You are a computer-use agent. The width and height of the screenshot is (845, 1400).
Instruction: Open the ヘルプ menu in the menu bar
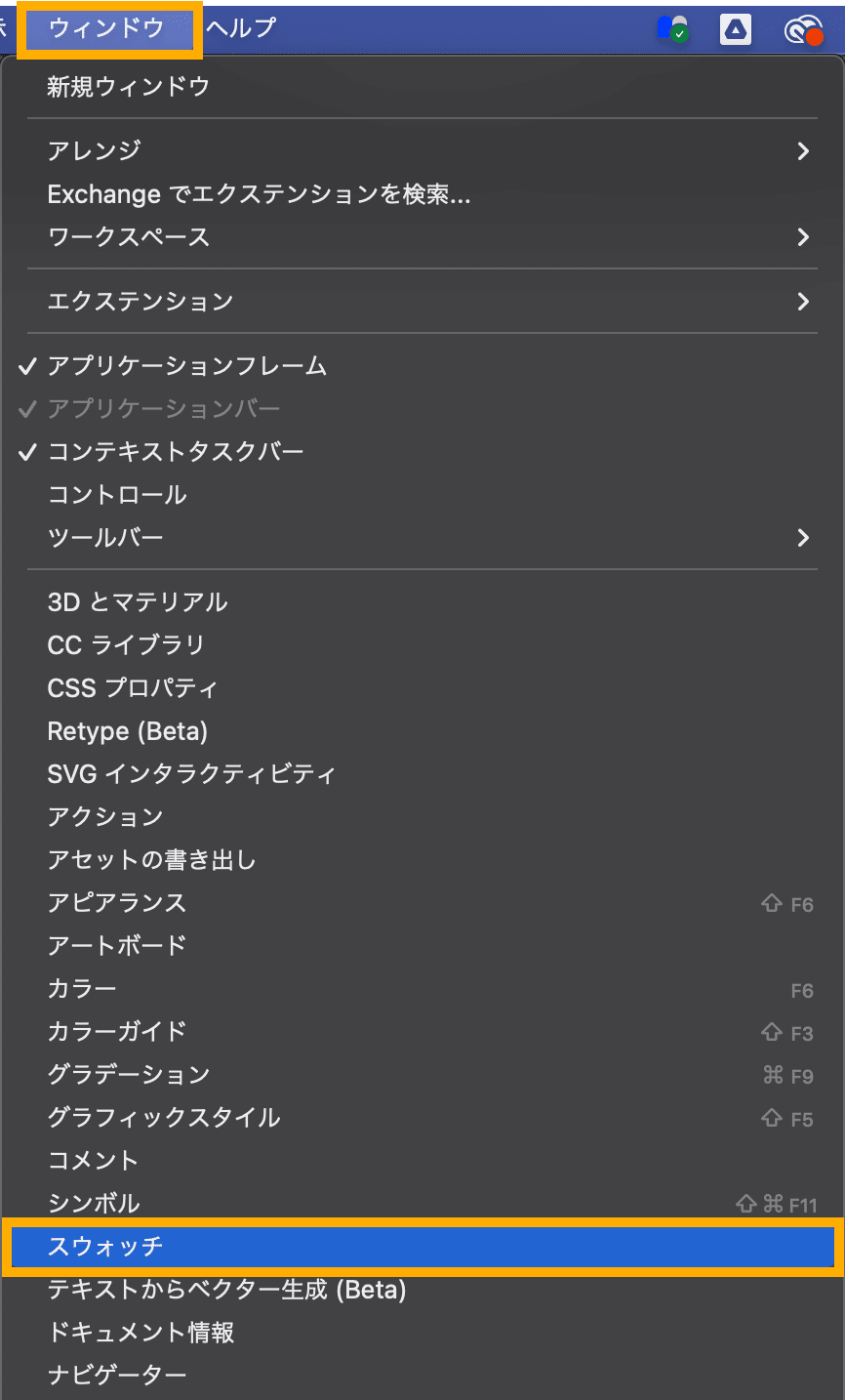coord(240,28)
